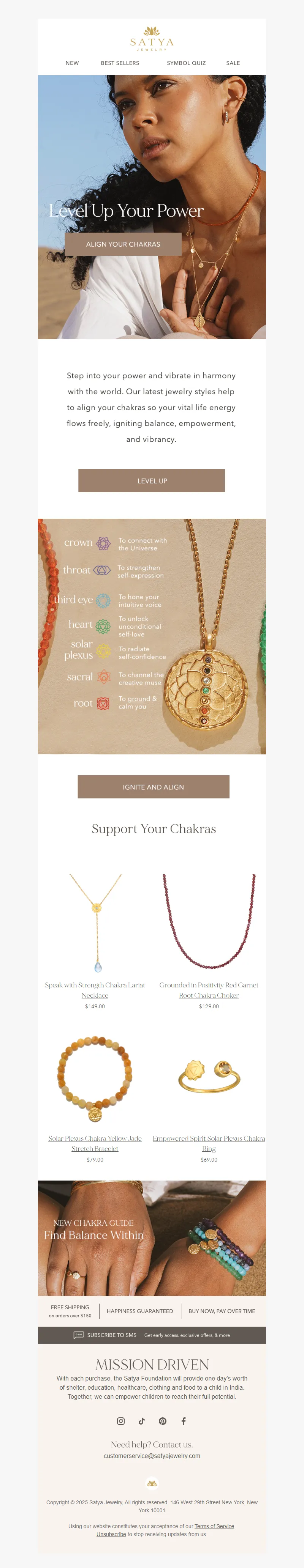Image resolution: width=304 pixels, height=1568 pixels.
Task: Open the NEW navigation link
Action: [72, 63]
